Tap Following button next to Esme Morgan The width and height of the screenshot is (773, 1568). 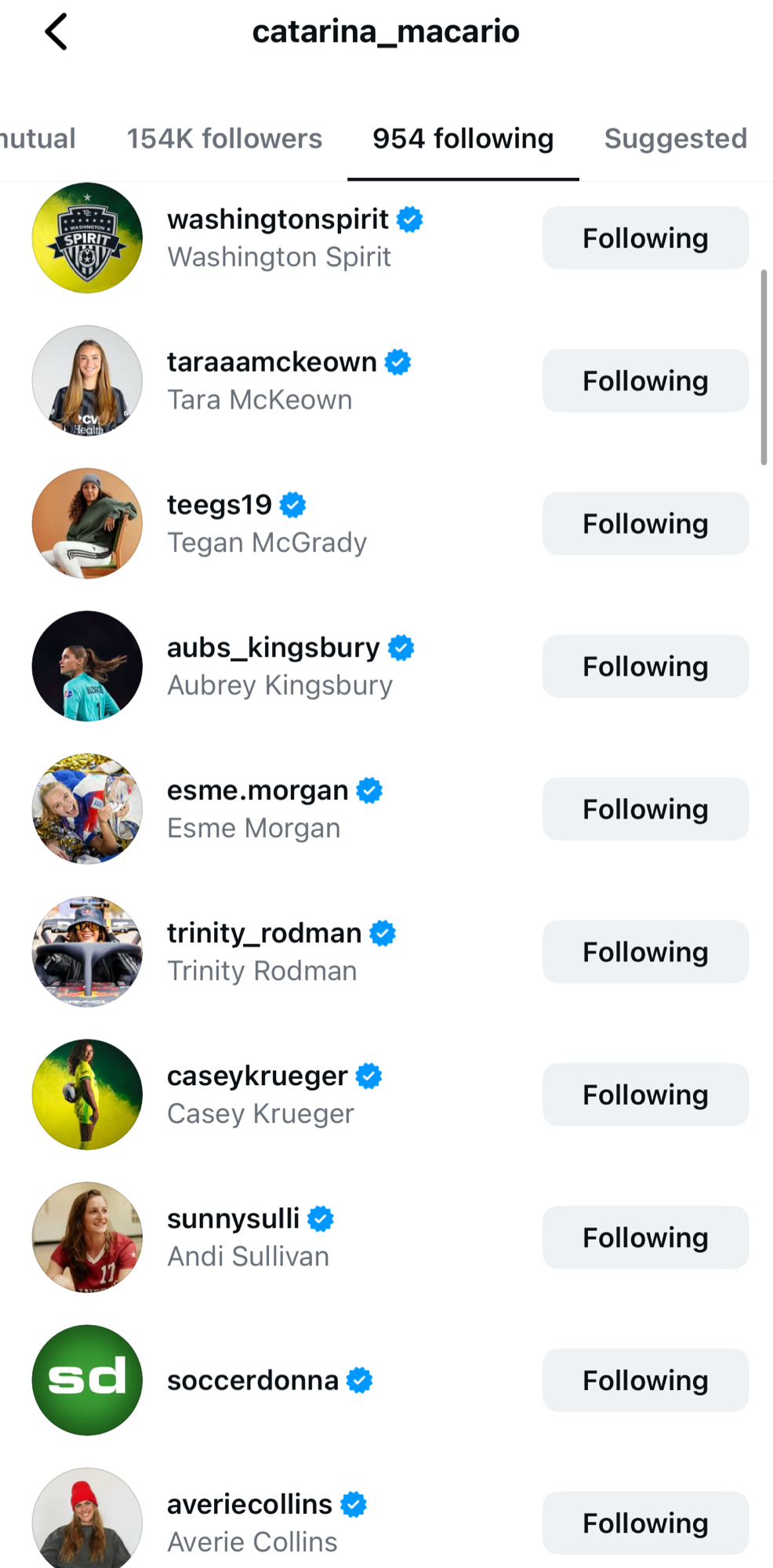pyautogui.click(x=644, y=809)
